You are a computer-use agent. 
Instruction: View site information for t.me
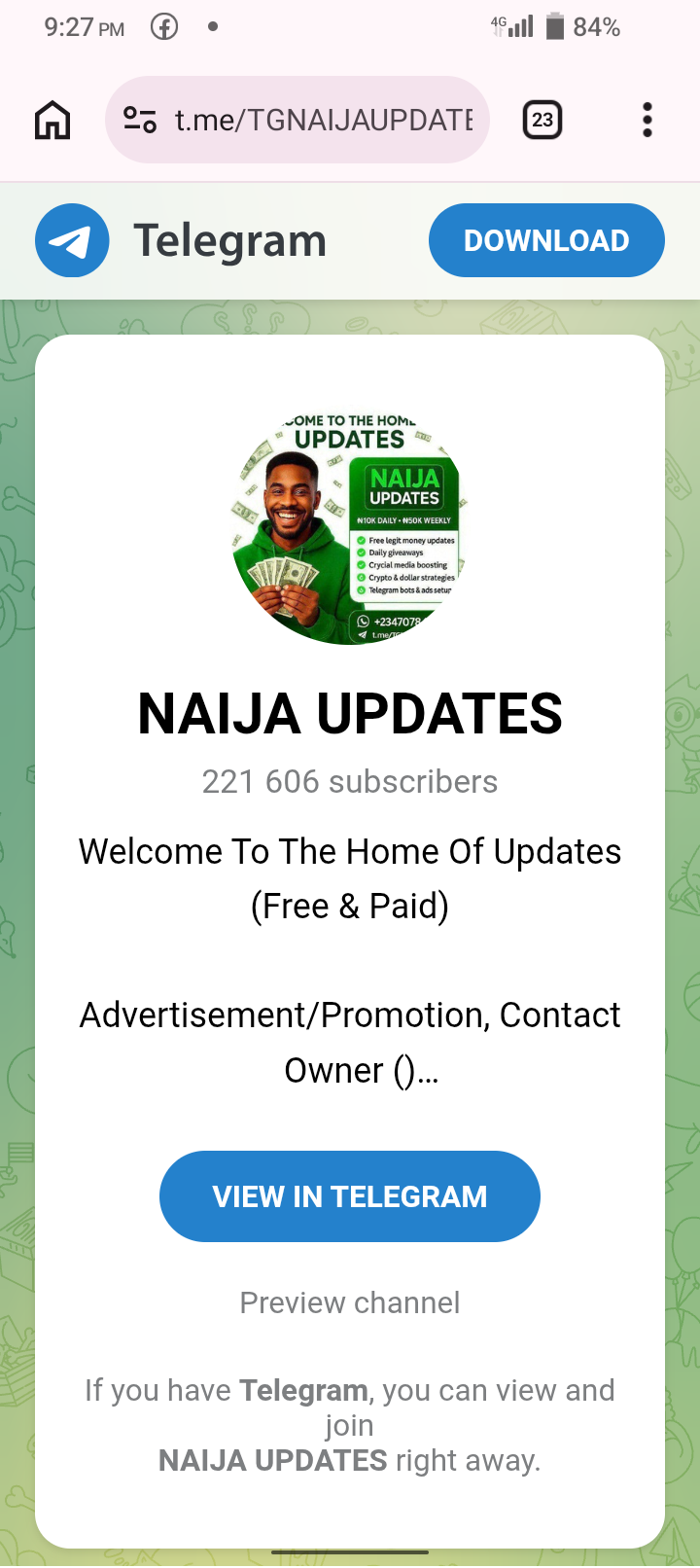coord(140,121)
